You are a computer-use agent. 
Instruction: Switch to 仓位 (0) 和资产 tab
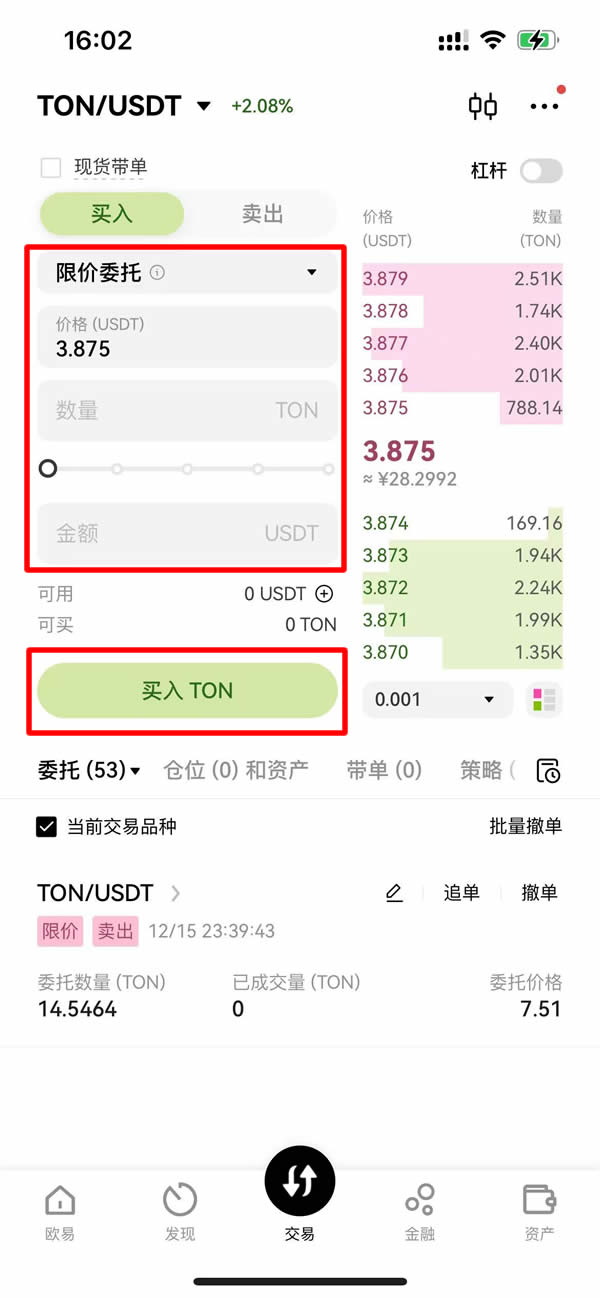[236, 770]
